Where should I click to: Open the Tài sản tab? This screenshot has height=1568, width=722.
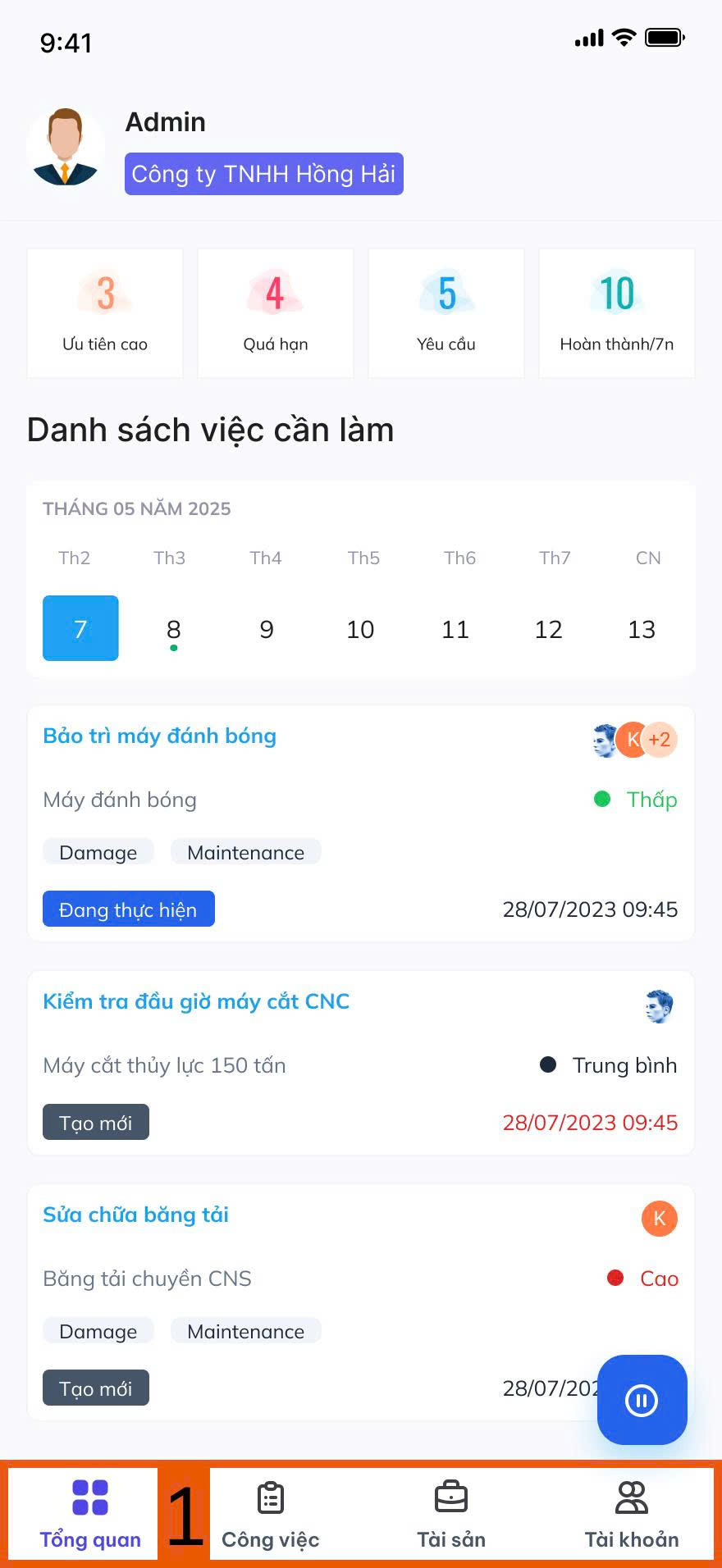(450, 1514)
